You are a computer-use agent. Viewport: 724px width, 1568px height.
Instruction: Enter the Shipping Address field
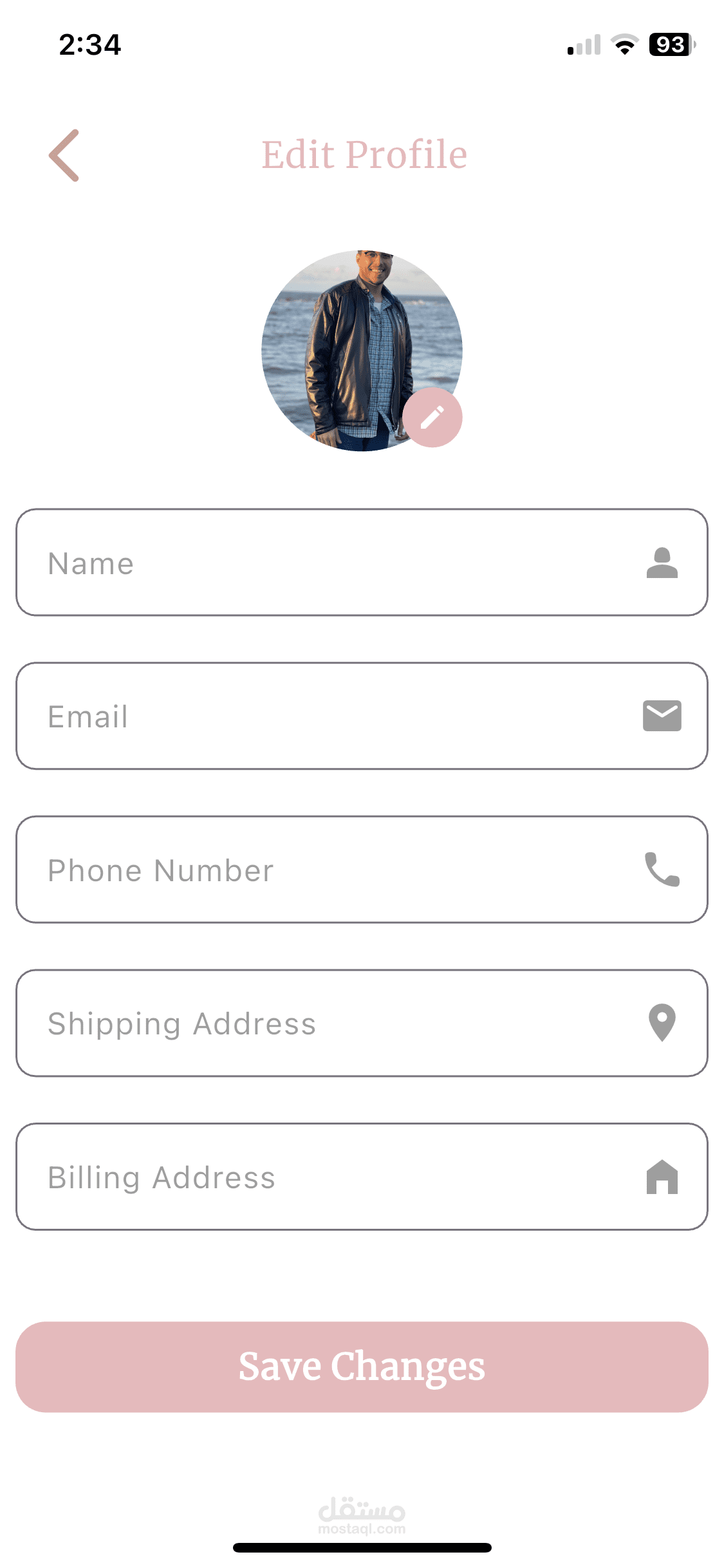pos(335,1023)
